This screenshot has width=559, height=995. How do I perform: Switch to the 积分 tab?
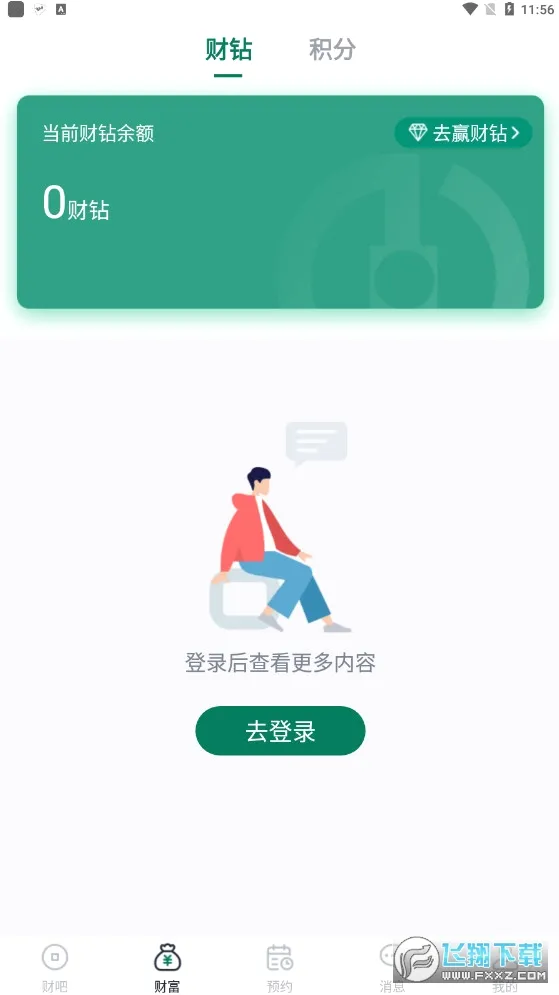tap(332, 49)
